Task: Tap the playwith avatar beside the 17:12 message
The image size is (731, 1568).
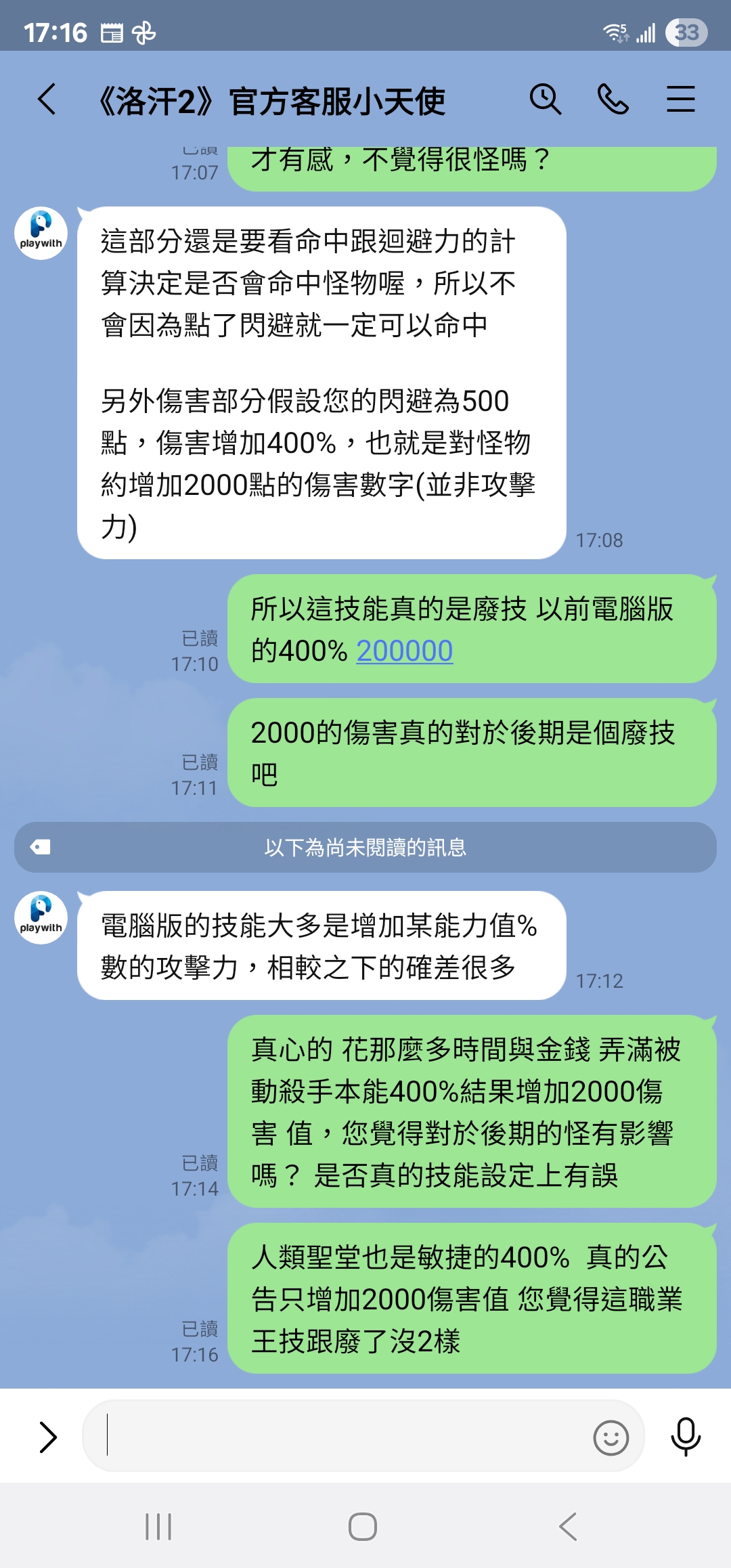Action: pyautogui.click(x=41, y=918)
